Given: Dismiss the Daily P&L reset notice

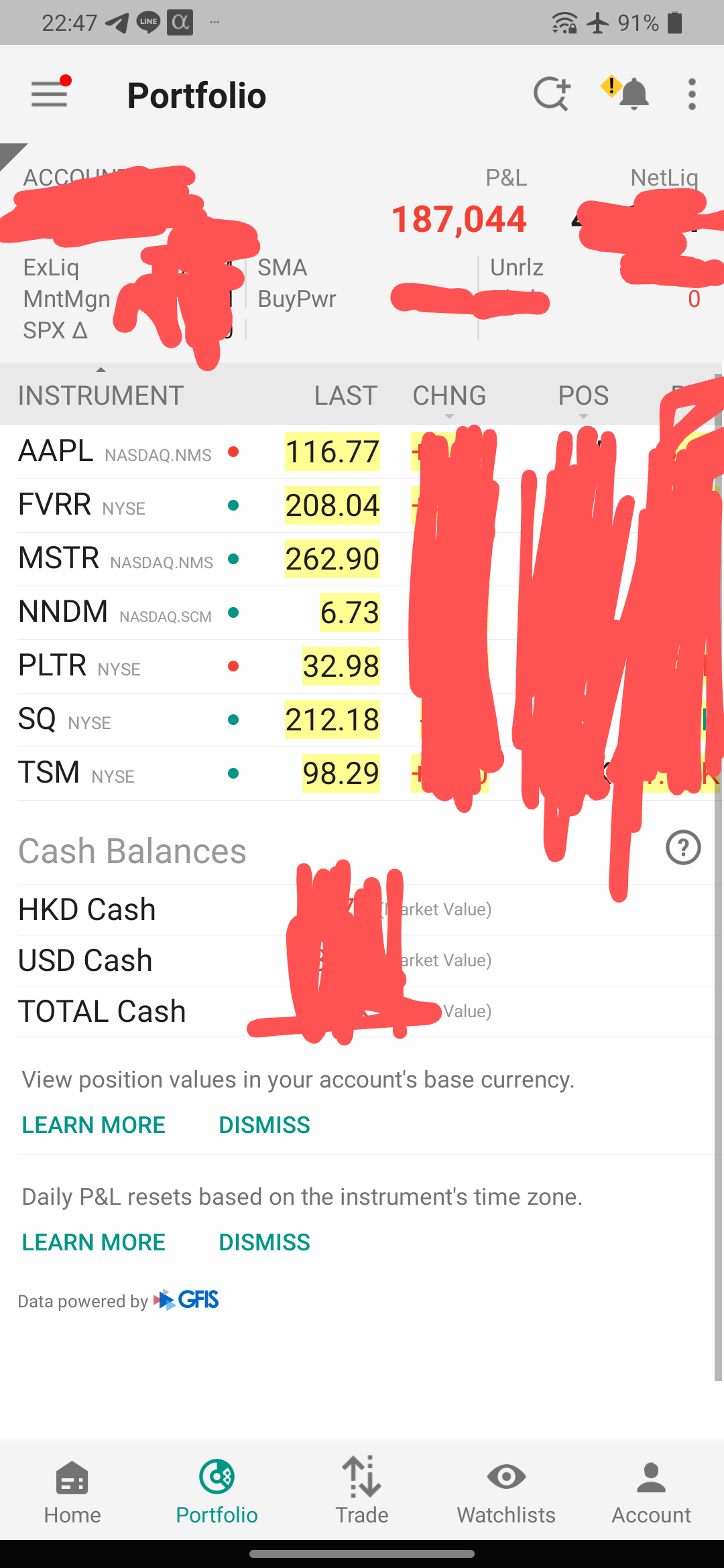Looking at the screenshot, I should point(264,1242).
